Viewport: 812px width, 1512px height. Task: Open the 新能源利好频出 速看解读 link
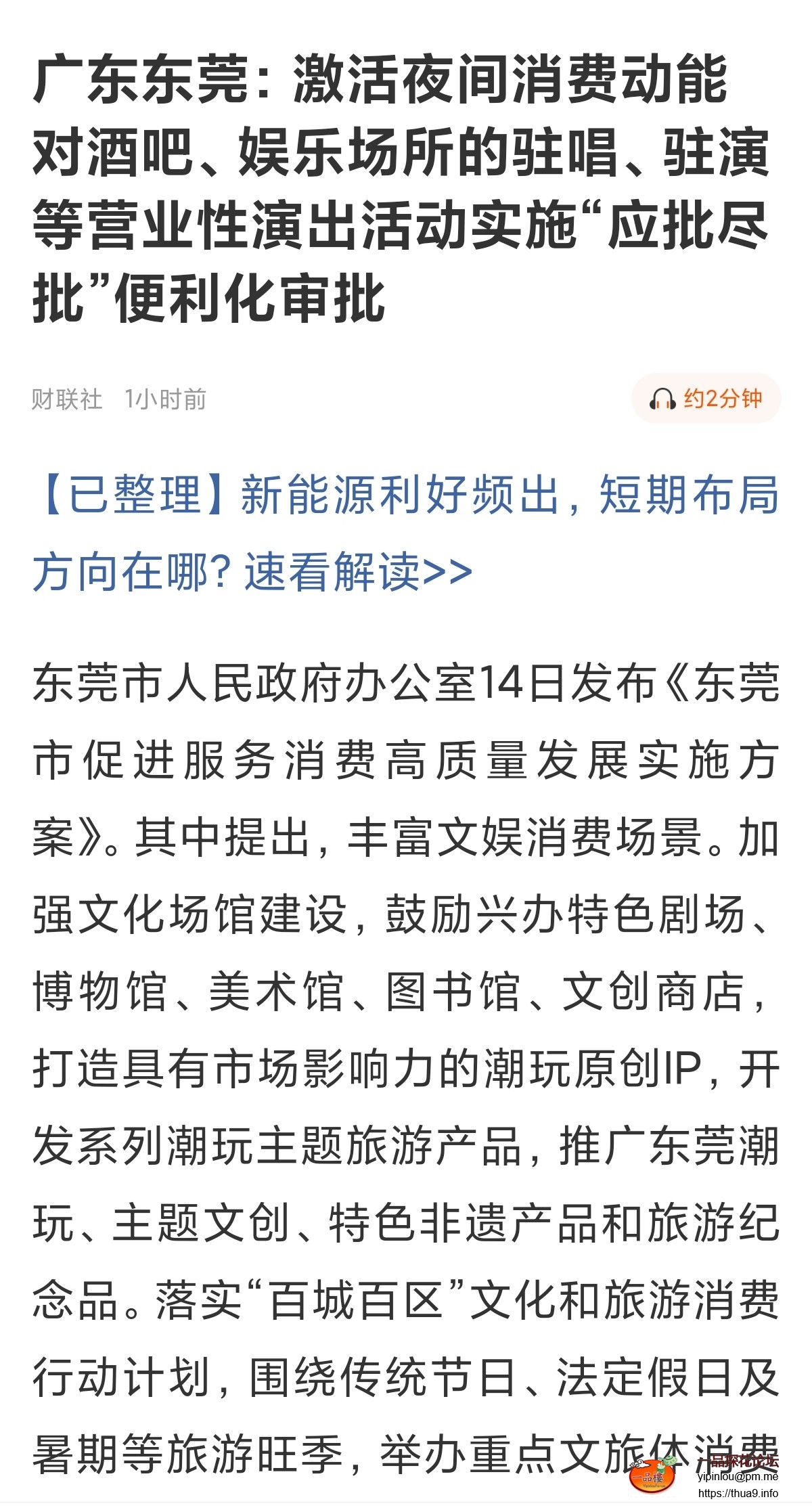[x=406, y=533]
